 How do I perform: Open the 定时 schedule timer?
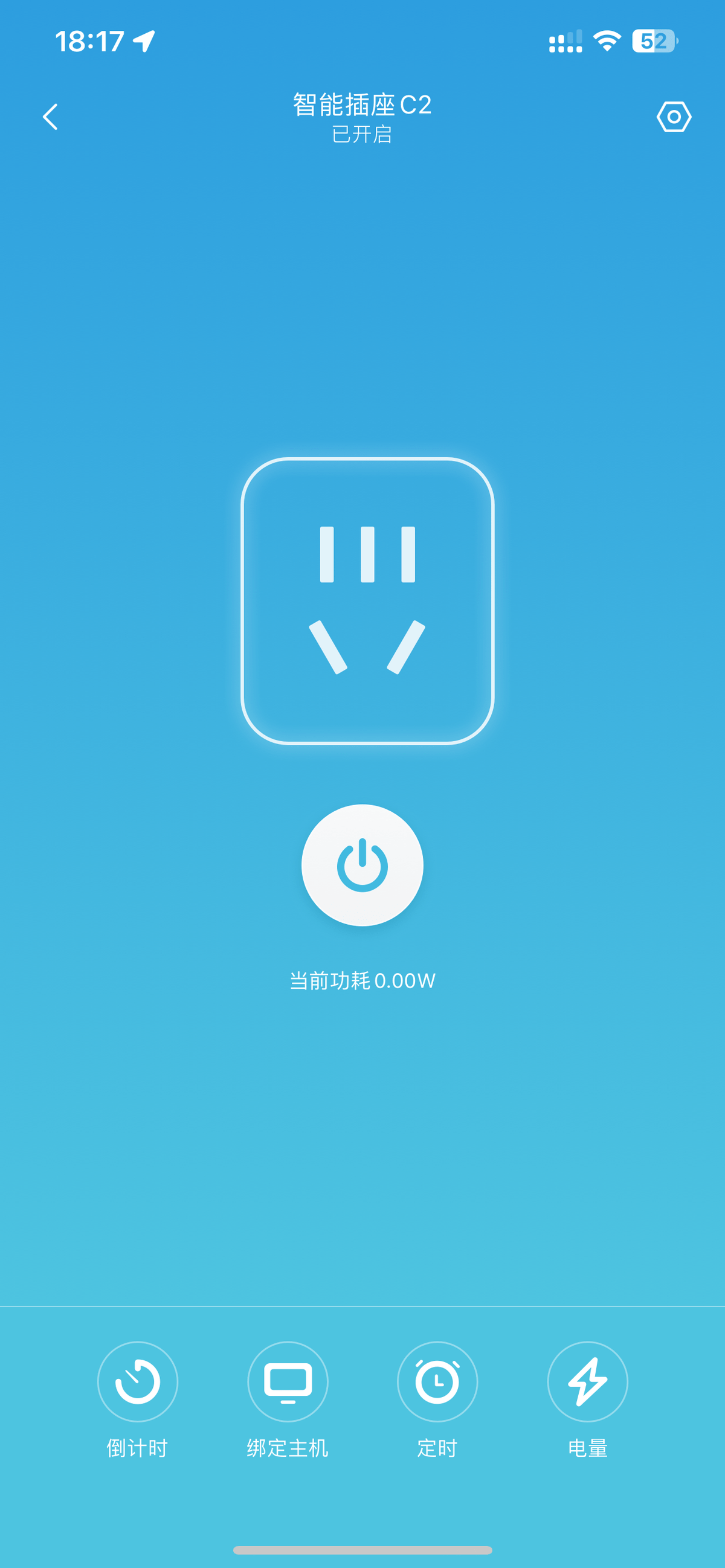tap(437, 1381)
